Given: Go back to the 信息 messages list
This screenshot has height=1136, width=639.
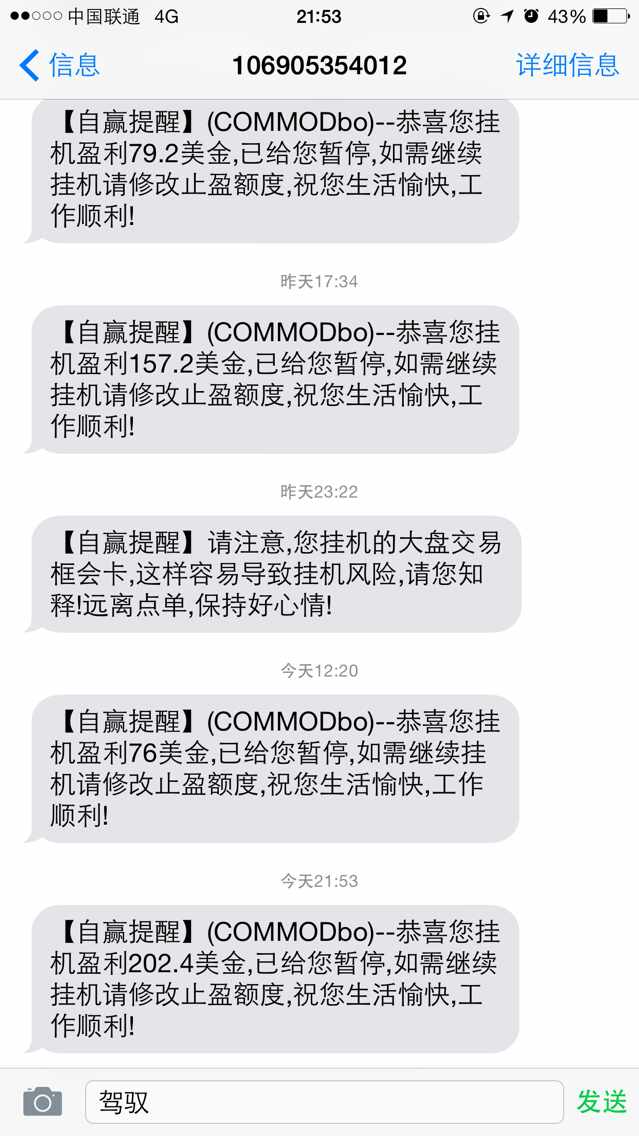Looking at the screenshot, I should pos(60,66).
